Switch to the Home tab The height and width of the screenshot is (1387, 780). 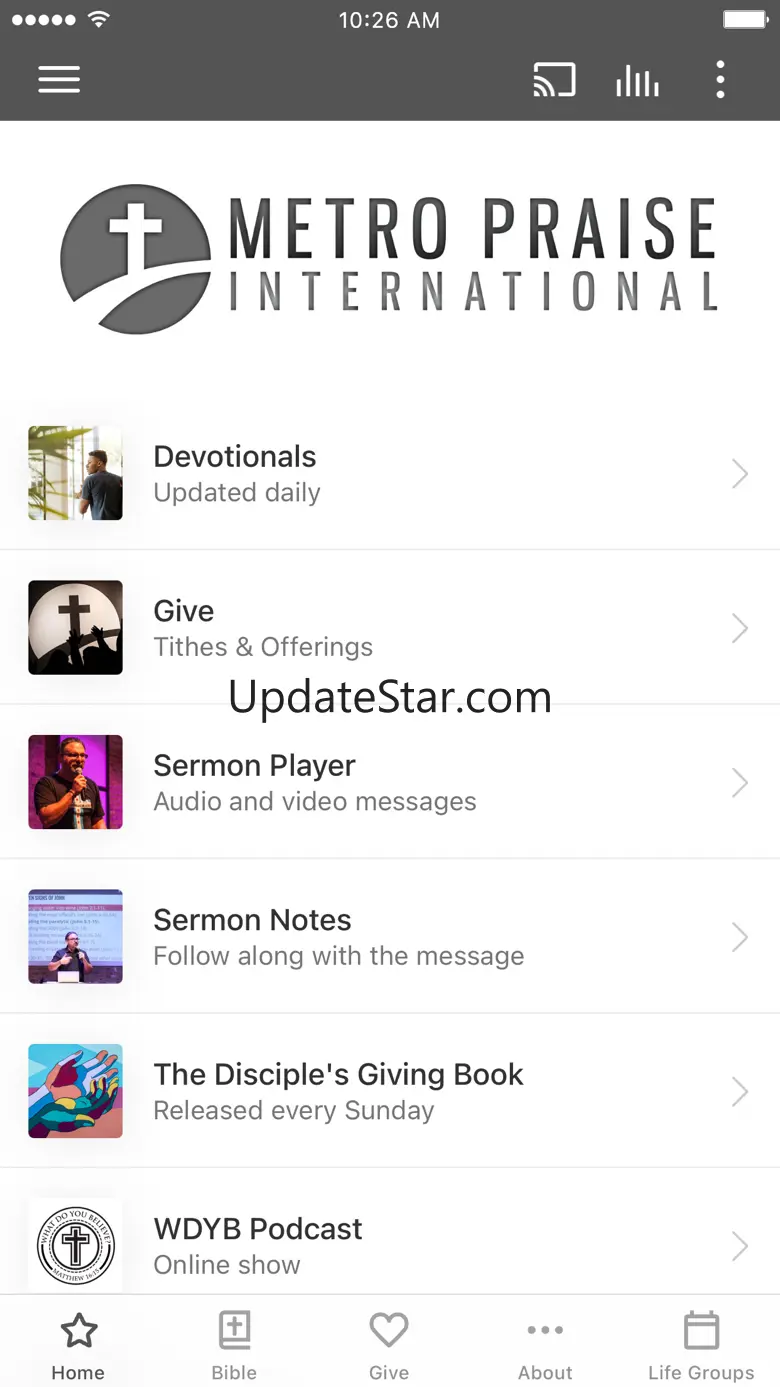tap(78, 1344)
